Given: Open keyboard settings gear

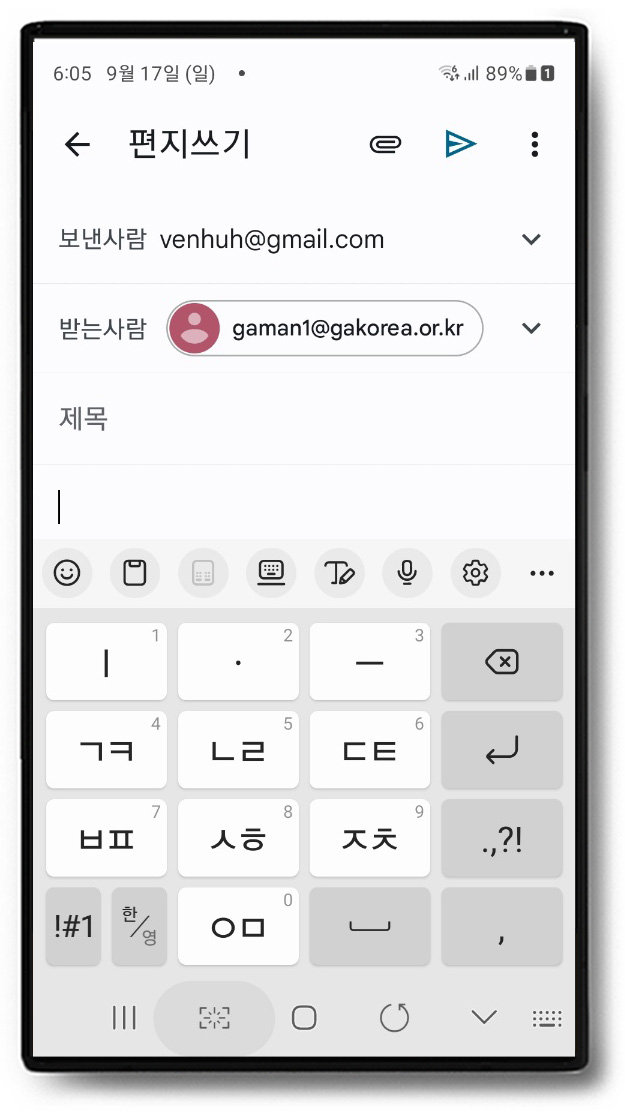Looking at the screenshot, I should [x=475, y=573].
